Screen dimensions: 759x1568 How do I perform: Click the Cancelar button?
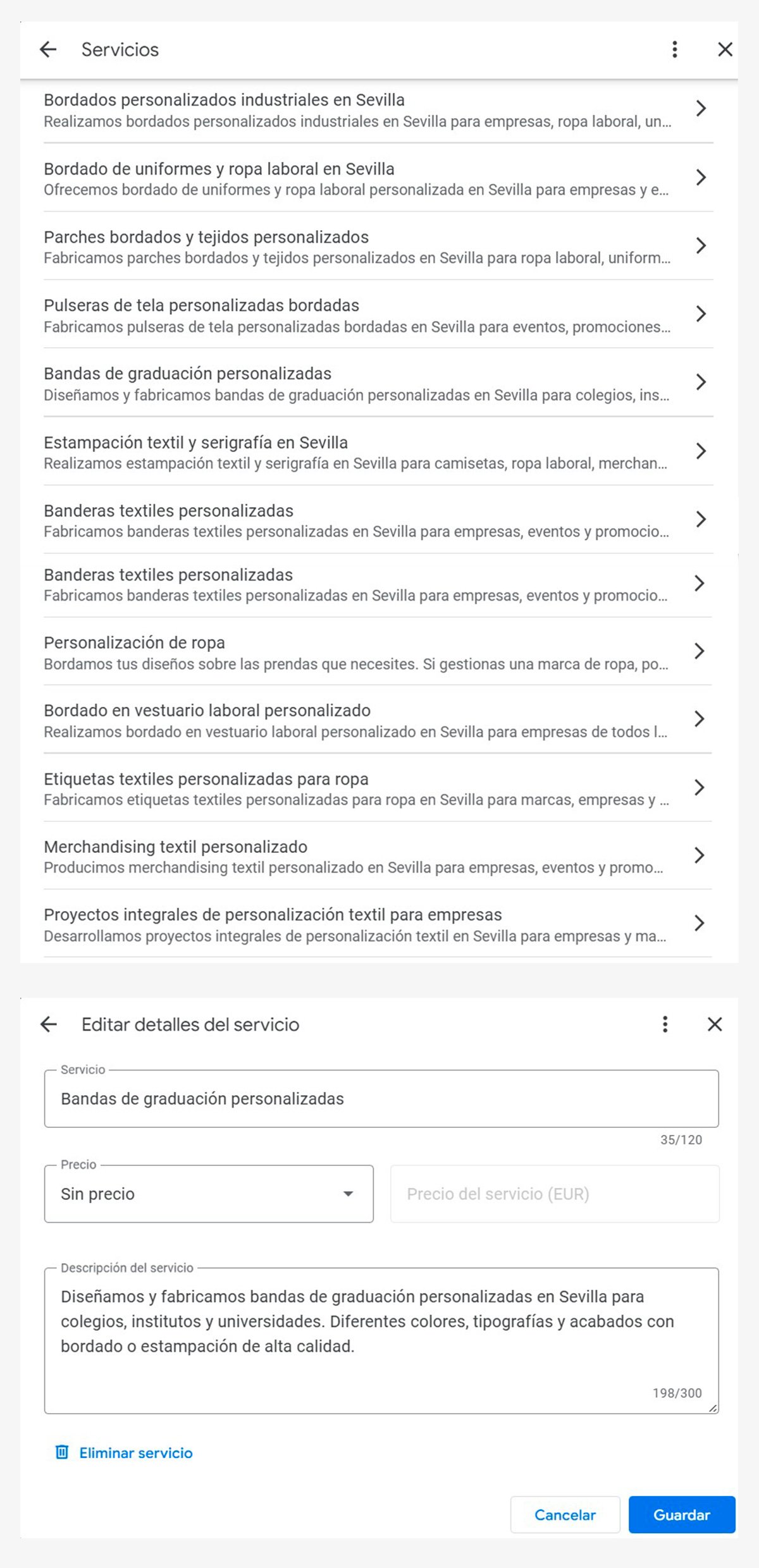(565, 1514)
